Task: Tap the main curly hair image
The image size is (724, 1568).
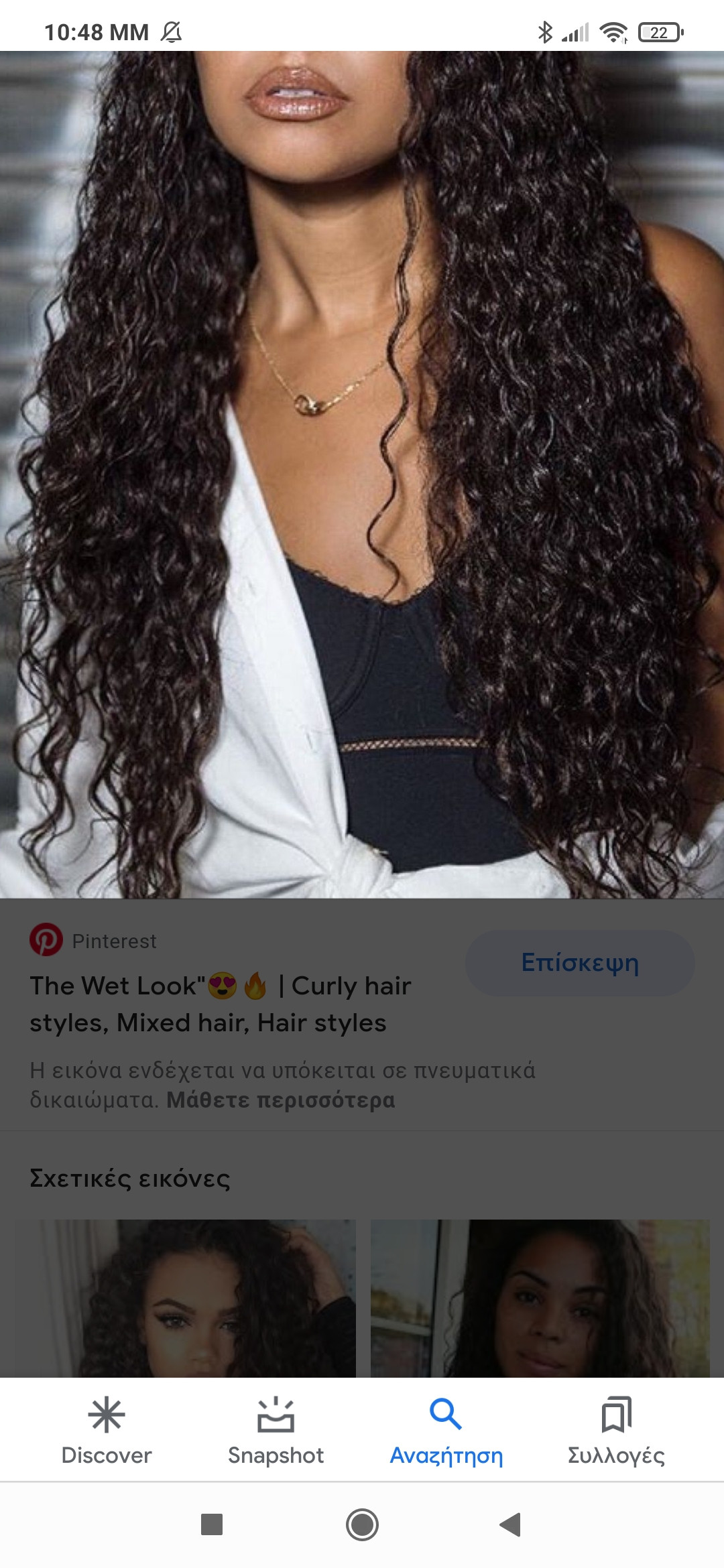Action: click(x=362, y=474)
